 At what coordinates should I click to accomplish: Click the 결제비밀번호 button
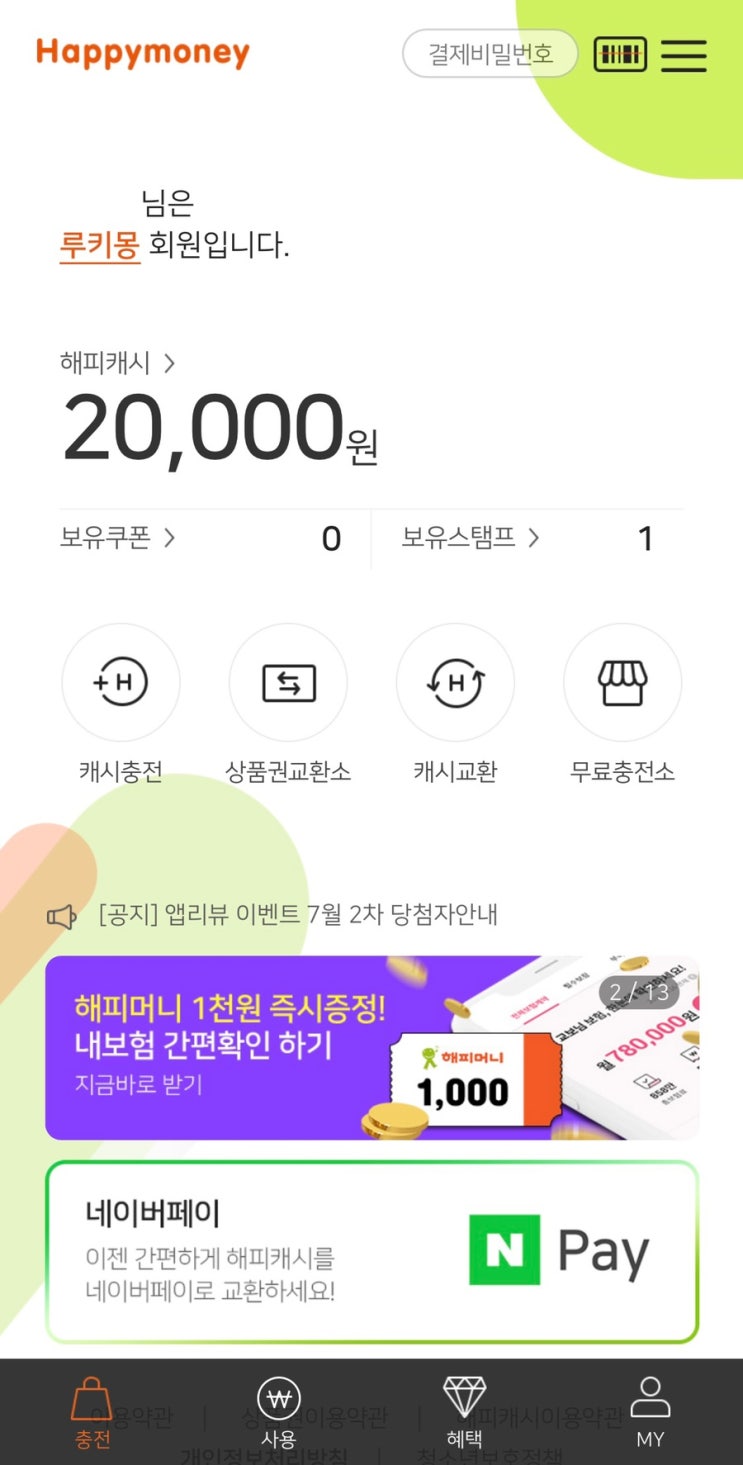(489, 55)
